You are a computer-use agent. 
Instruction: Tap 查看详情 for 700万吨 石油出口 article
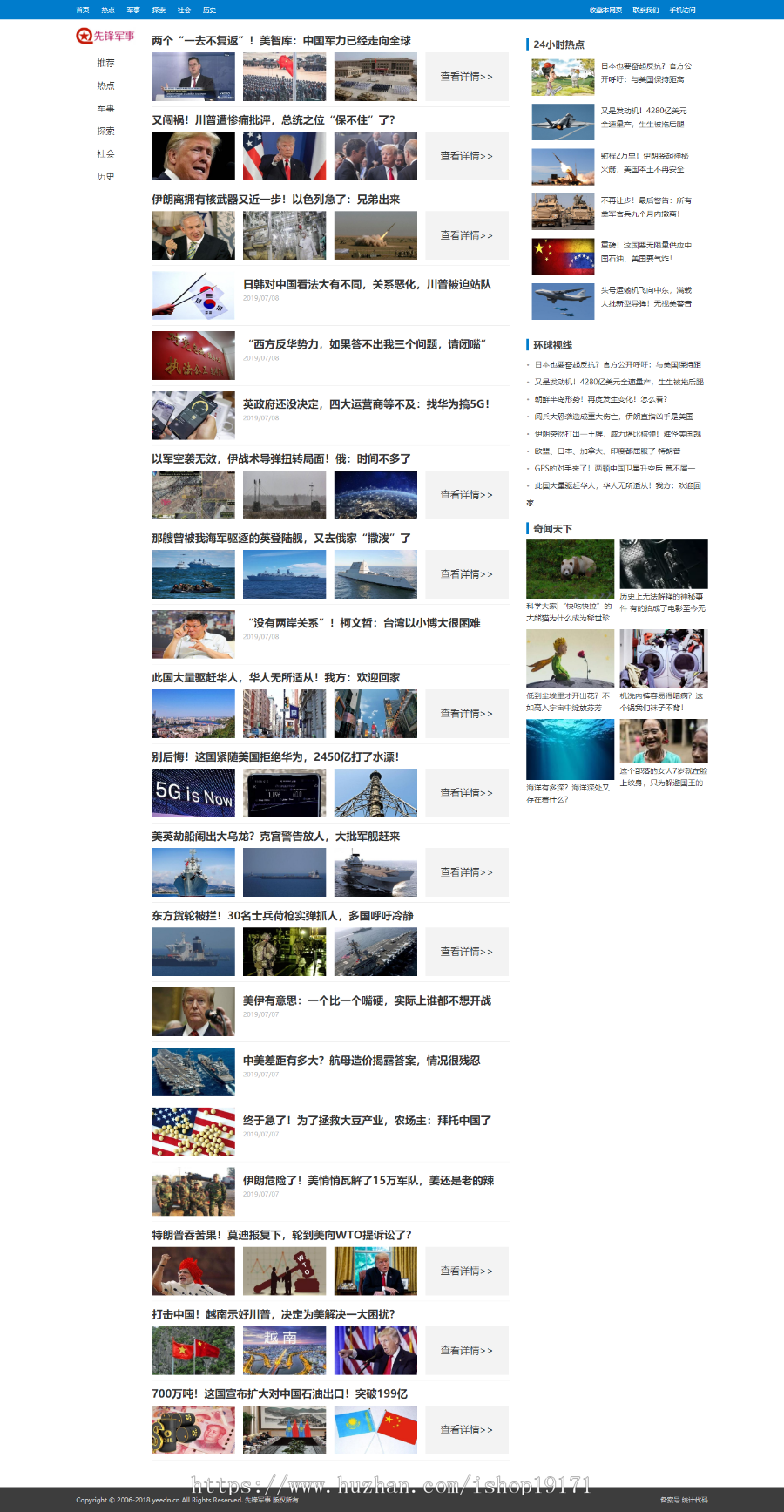(x=466, y=1430)
